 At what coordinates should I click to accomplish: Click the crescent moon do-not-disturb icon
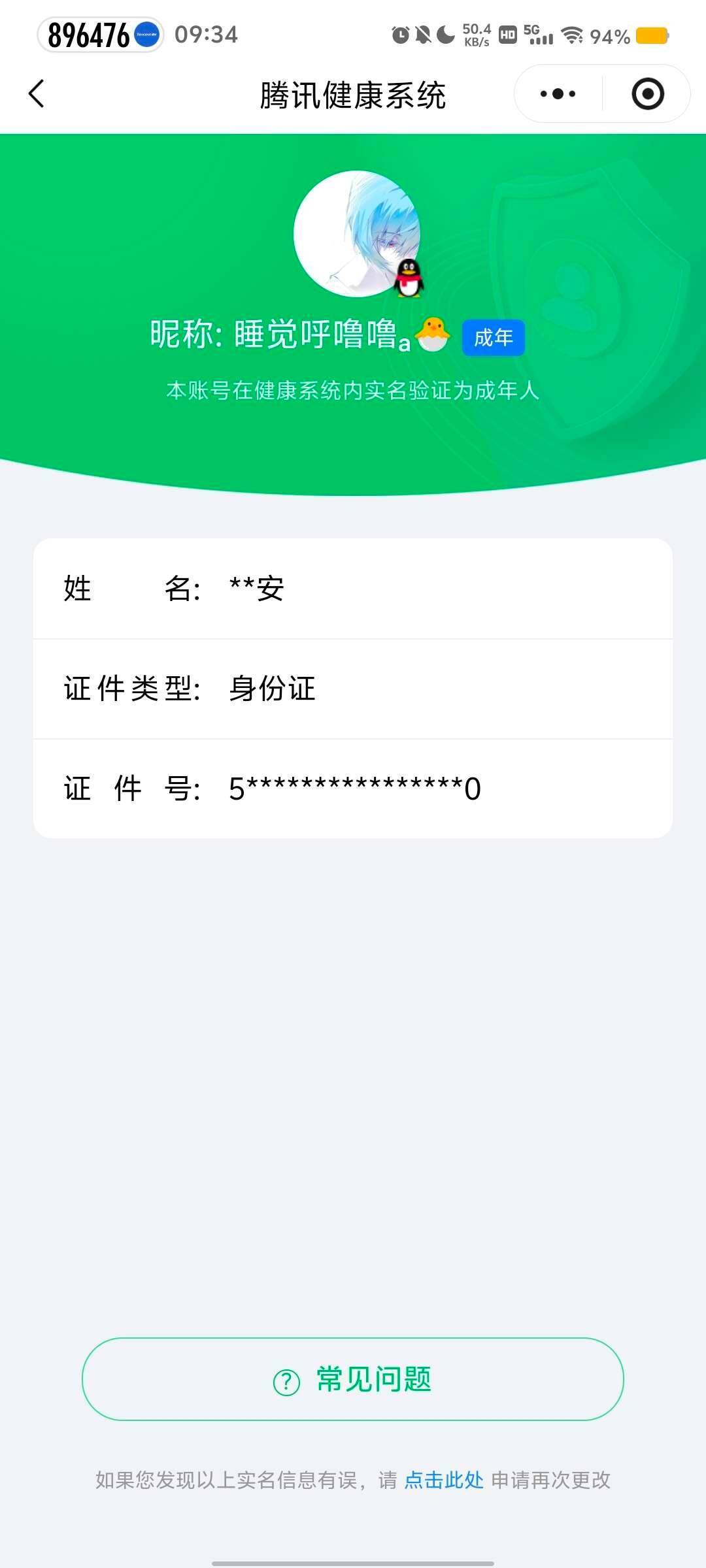click(x=445, y=34)
